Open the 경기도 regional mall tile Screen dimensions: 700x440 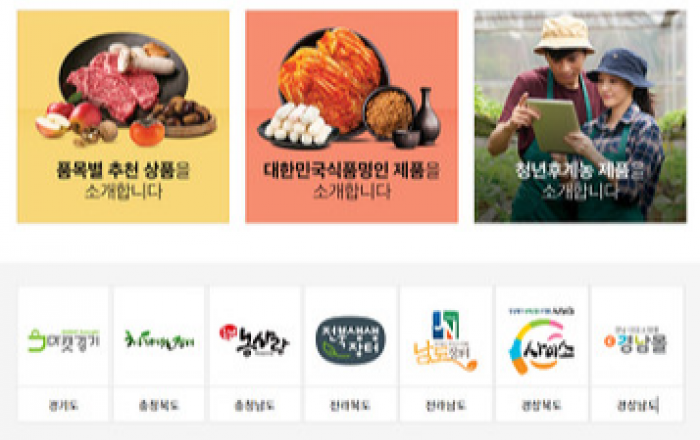pos(63,351)
